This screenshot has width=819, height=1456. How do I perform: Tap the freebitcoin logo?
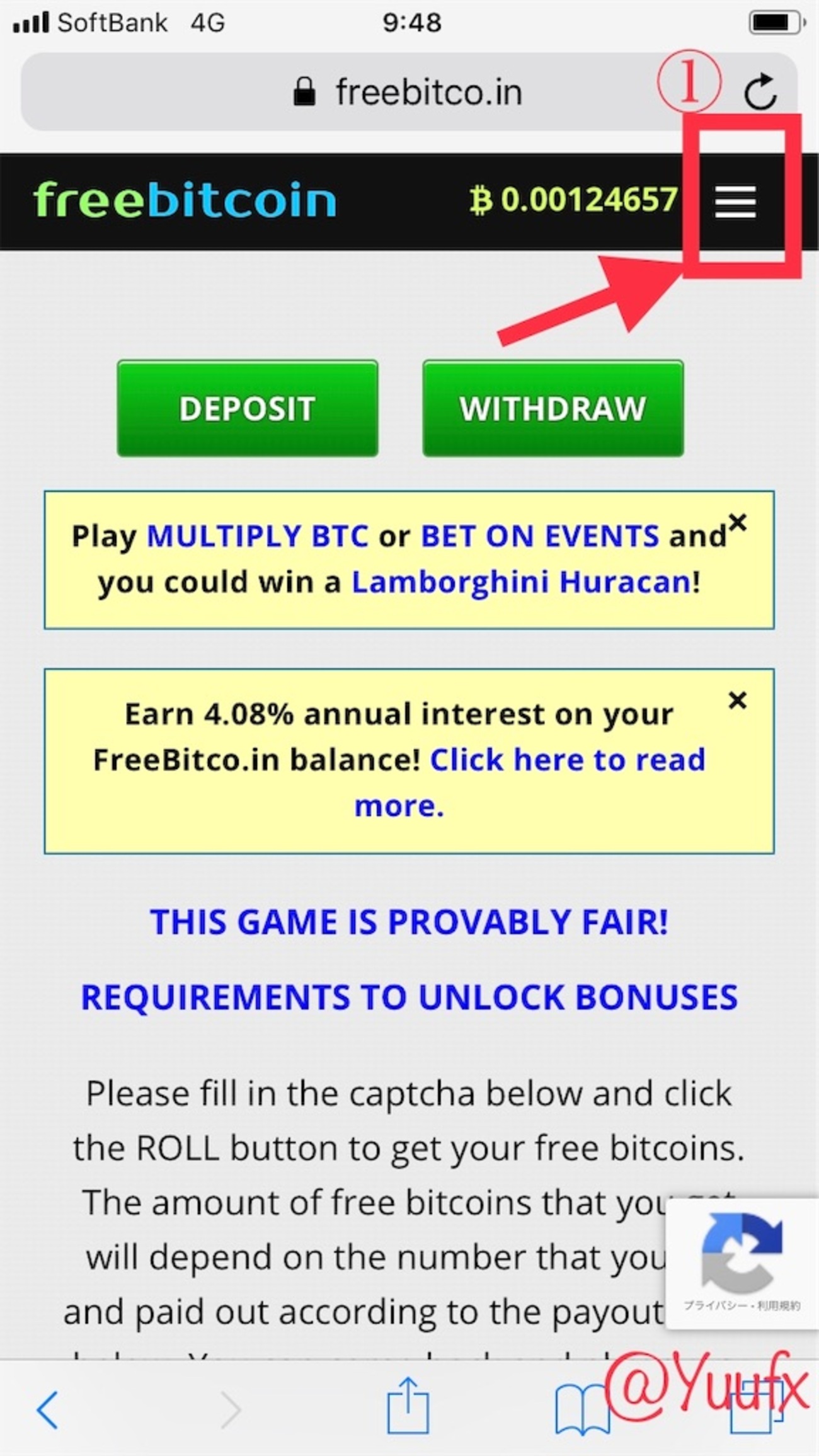[x=185, y=200]
